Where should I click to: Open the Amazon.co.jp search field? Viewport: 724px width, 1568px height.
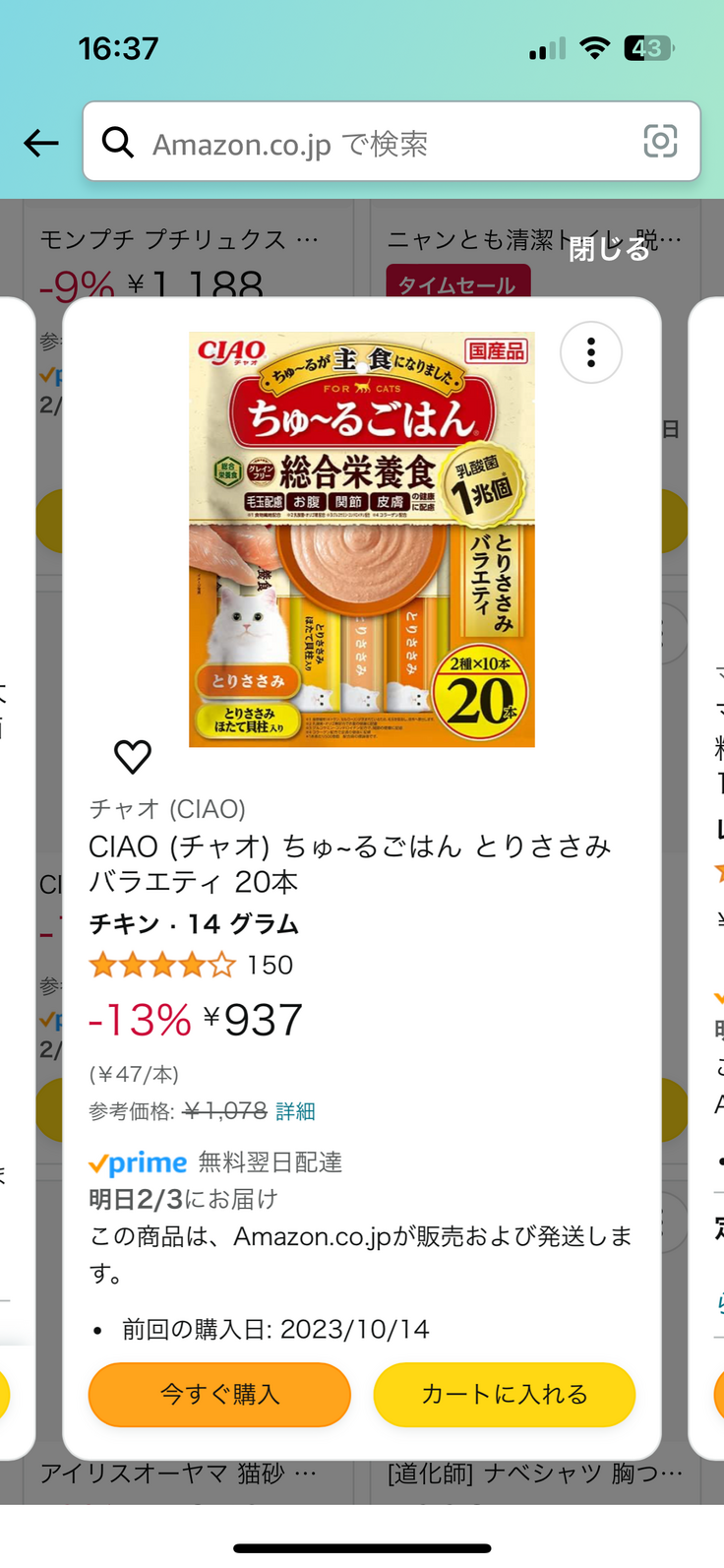[x=374, y=144]
